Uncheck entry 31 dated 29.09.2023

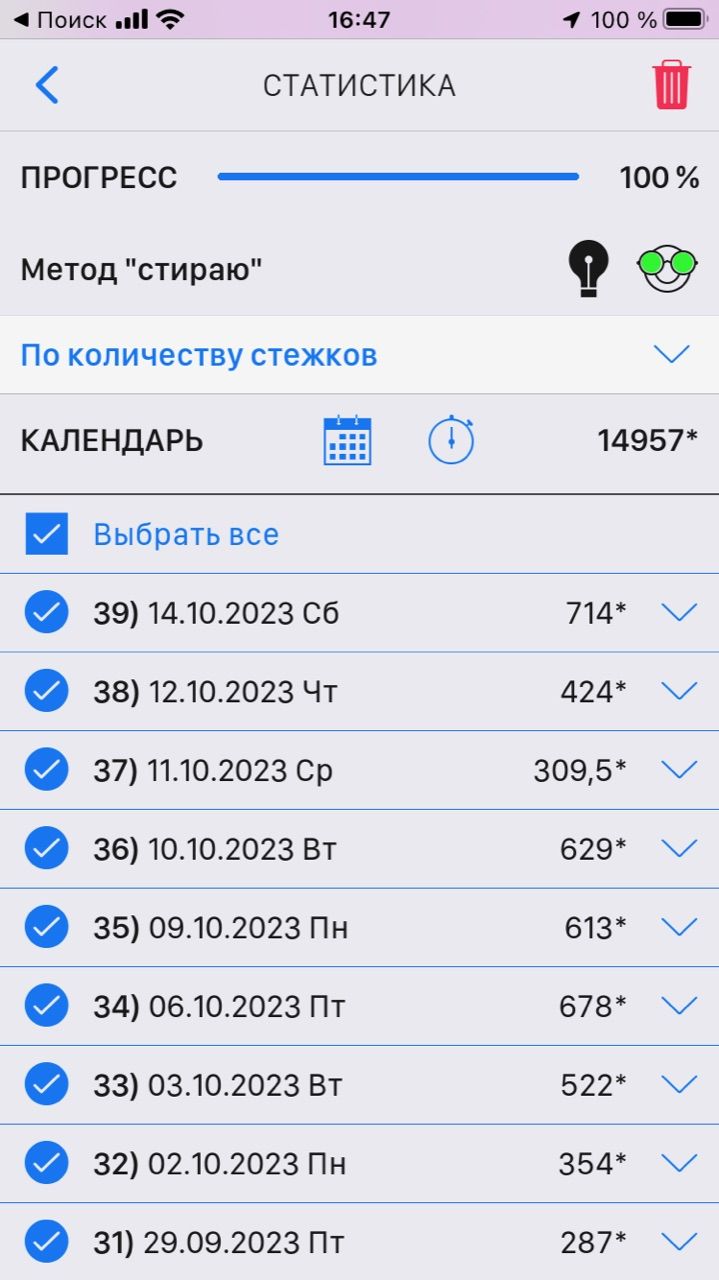46,1242
